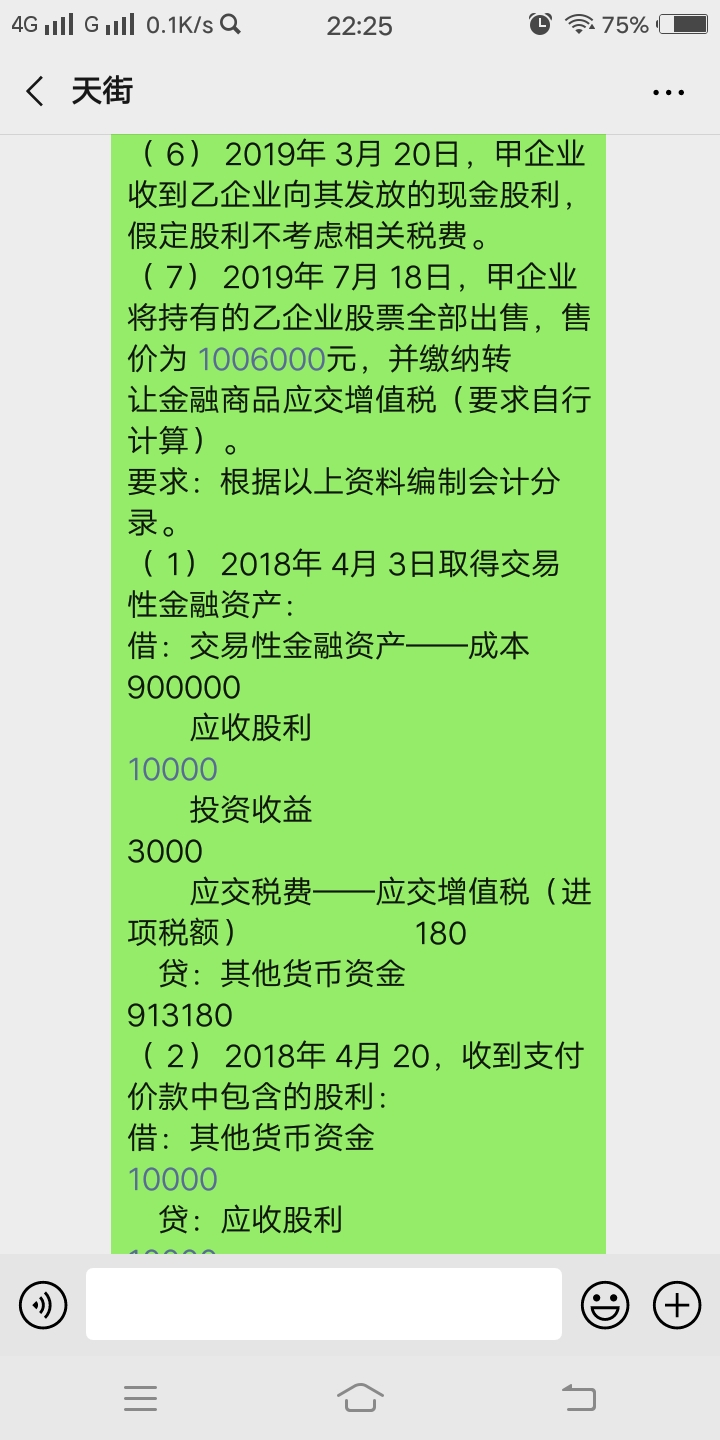
Task: Go back from the 天街 chat
Action: pyautogui.click(x=35, y=92)
